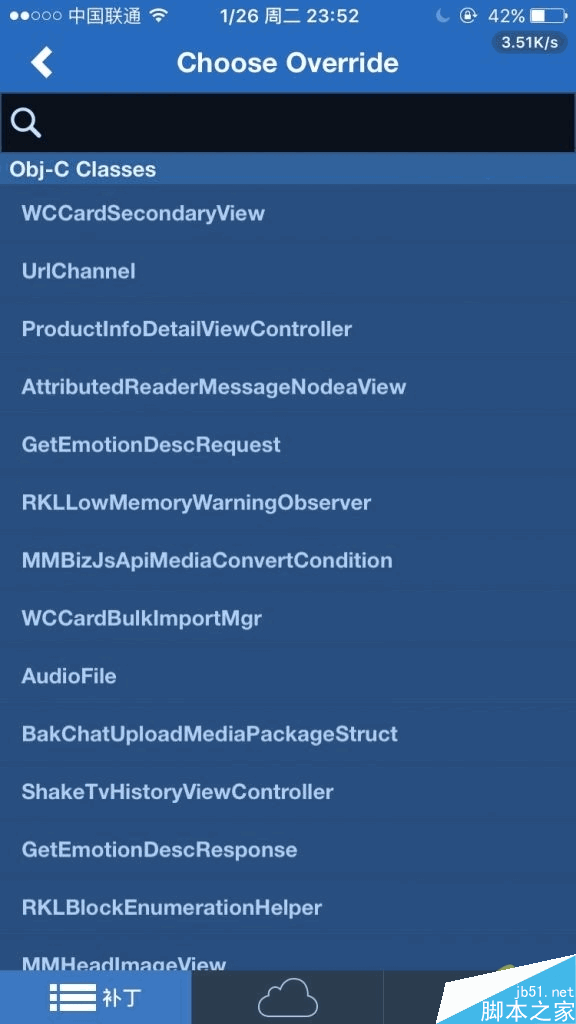Switch to the 补丁 tab
The width and height of the screenshot is (576, 1024).
click(95, 997)
